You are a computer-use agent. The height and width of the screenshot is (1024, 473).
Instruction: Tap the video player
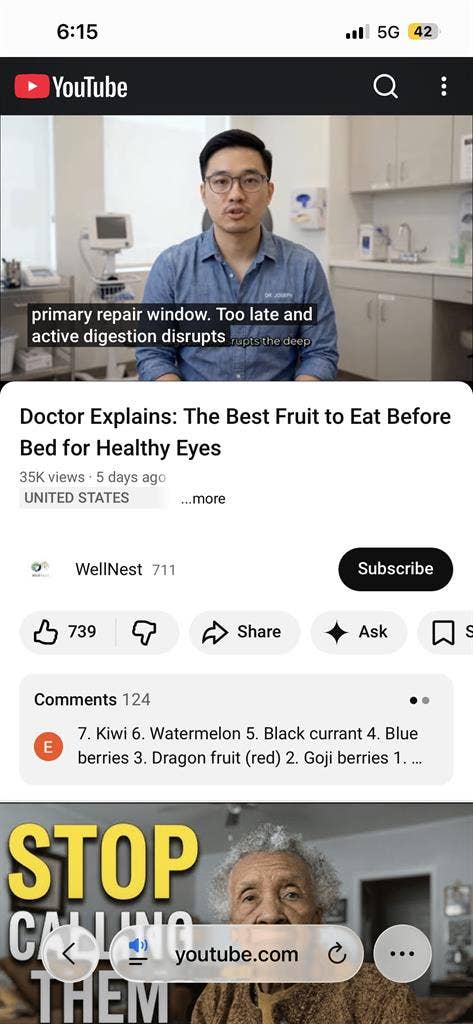236,248
